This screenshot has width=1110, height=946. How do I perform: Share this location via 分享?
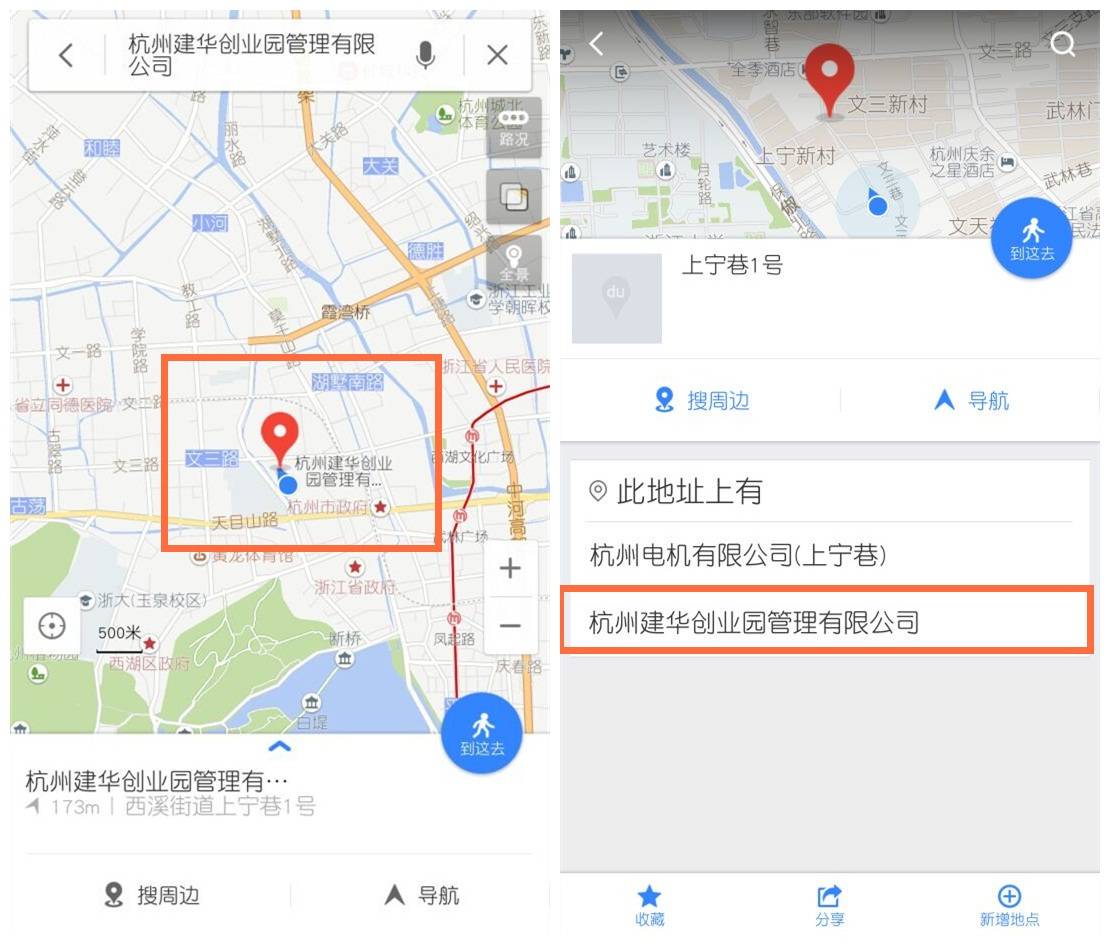point(829,905)
